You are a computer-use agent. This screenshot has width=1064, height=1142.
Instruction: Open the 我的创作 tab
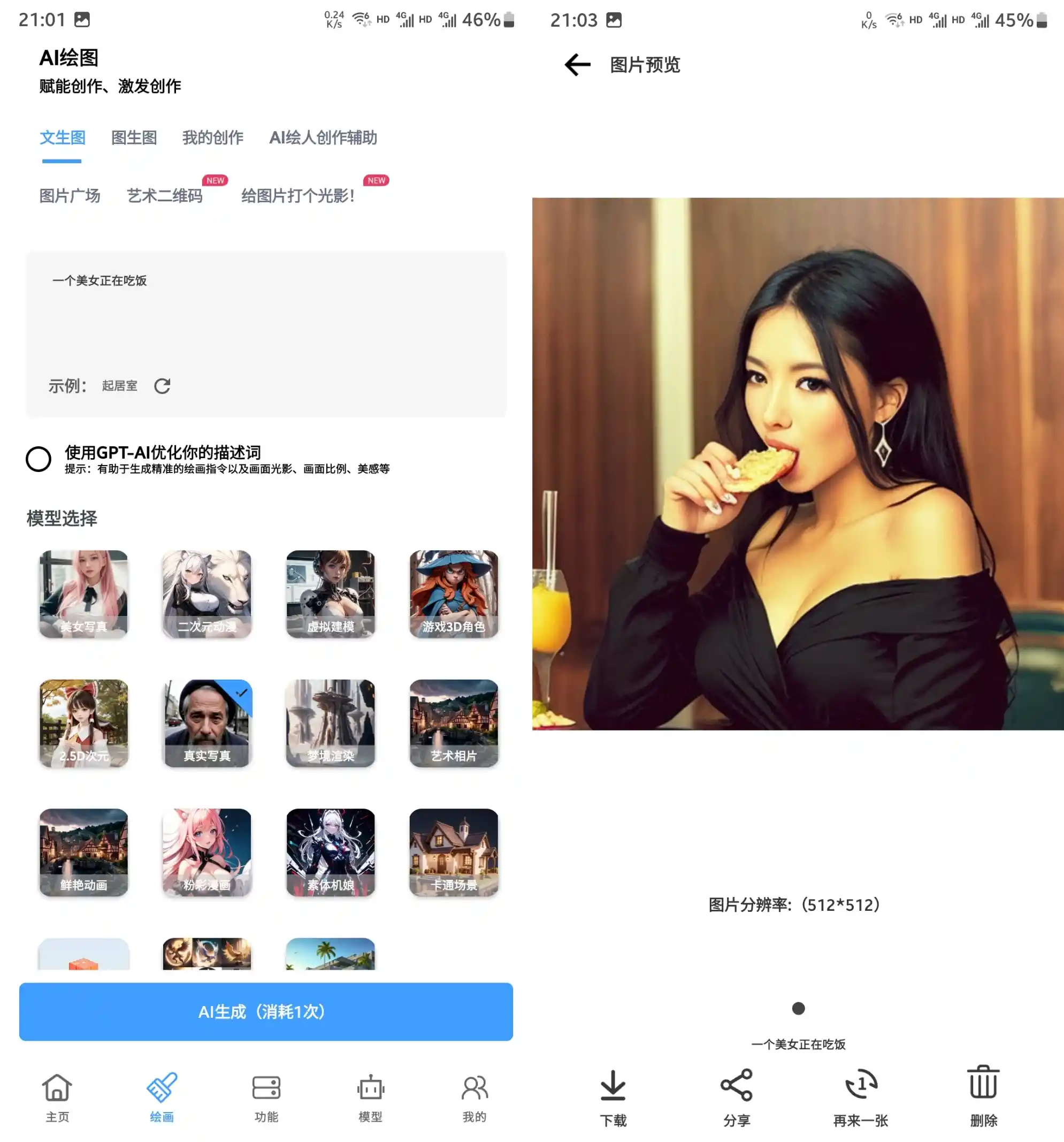pos(212,138)
